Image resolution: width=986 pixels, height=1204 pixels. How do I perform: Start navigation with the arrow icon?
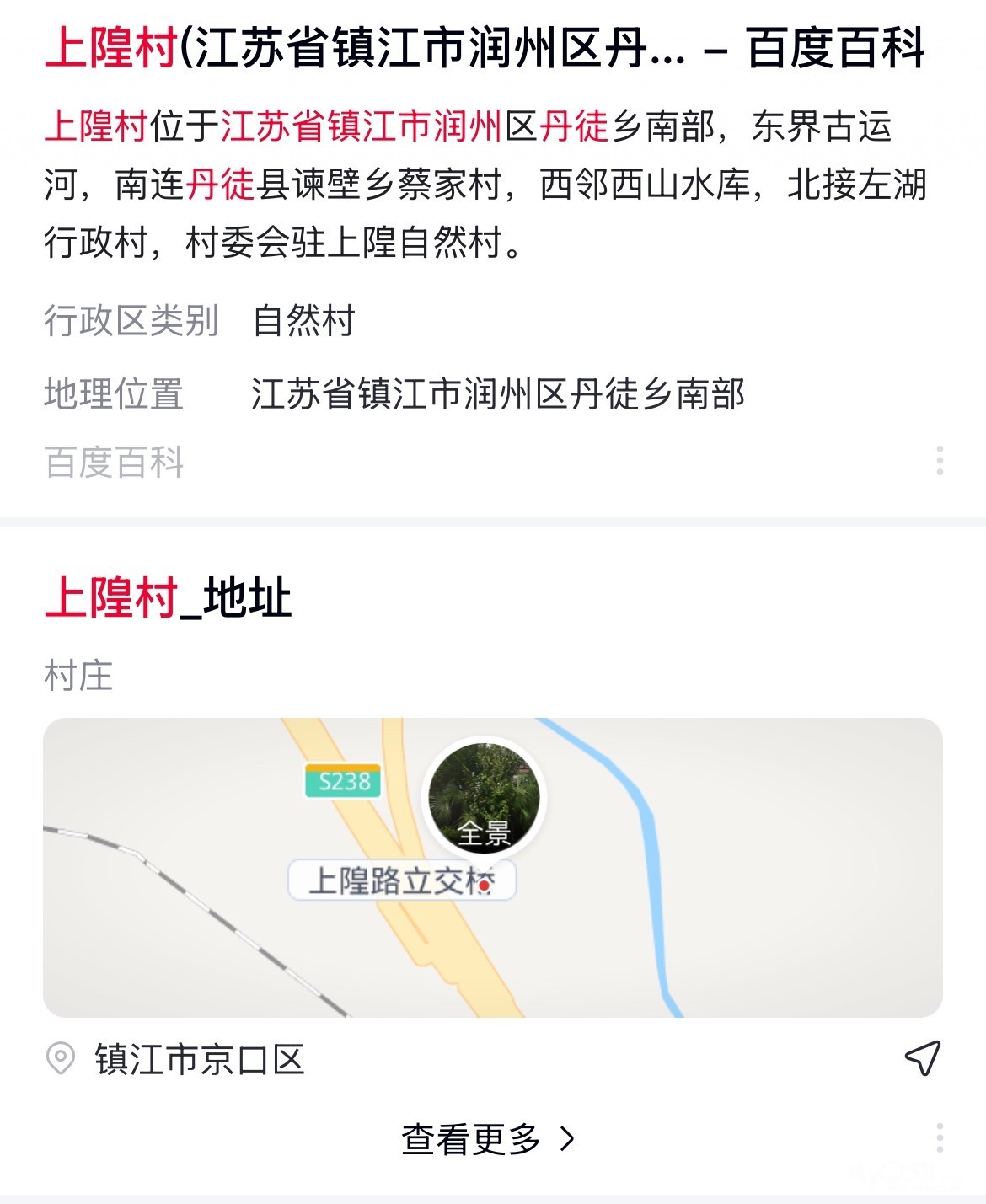[x=922, y=1058]
